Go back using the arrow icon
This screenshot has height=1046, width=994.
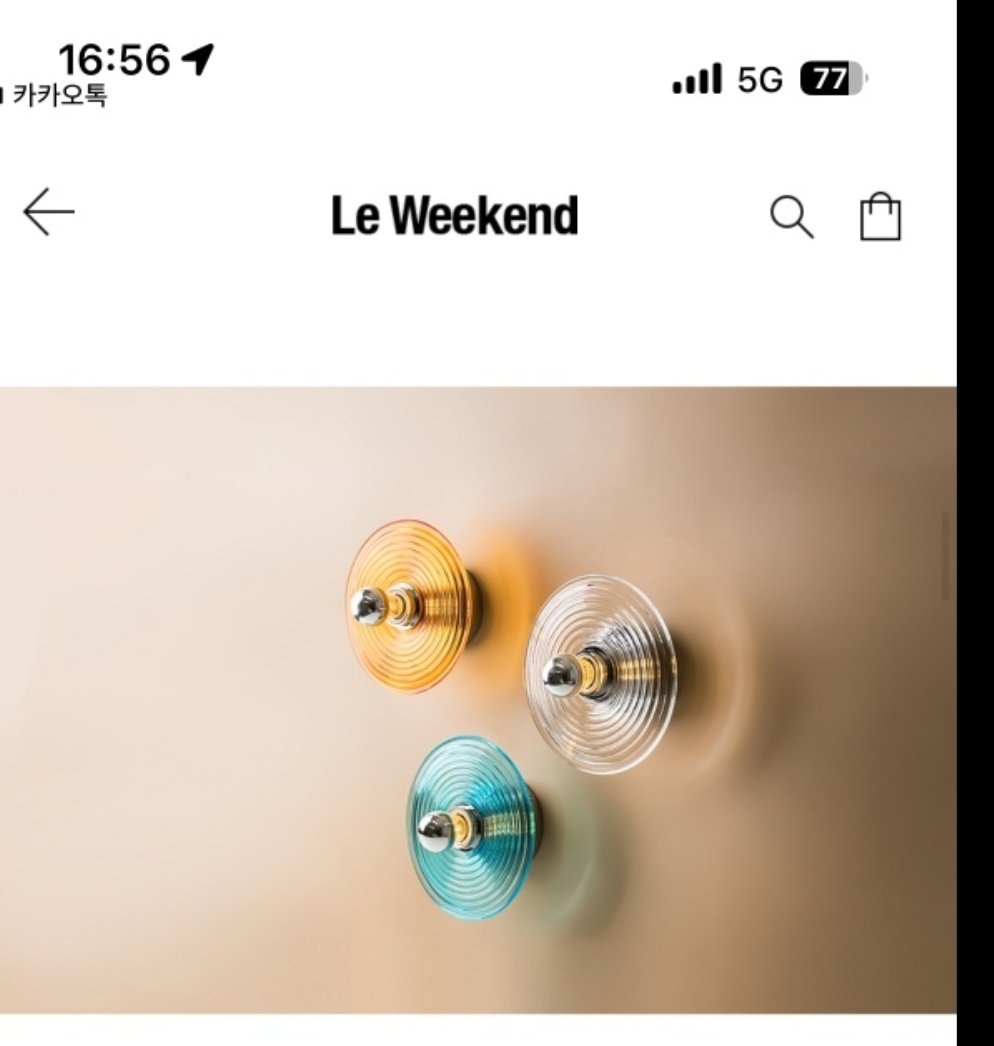point(48,215)
